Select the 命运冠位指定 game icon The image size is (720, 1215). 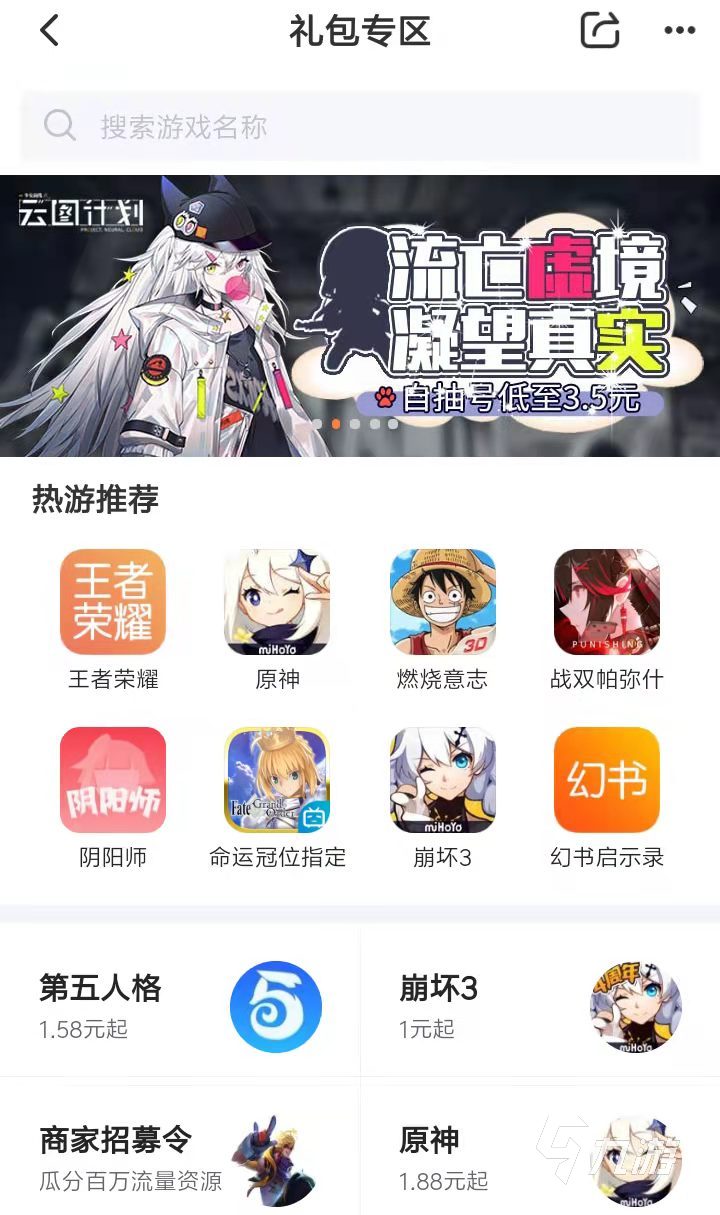click(277, 780)
